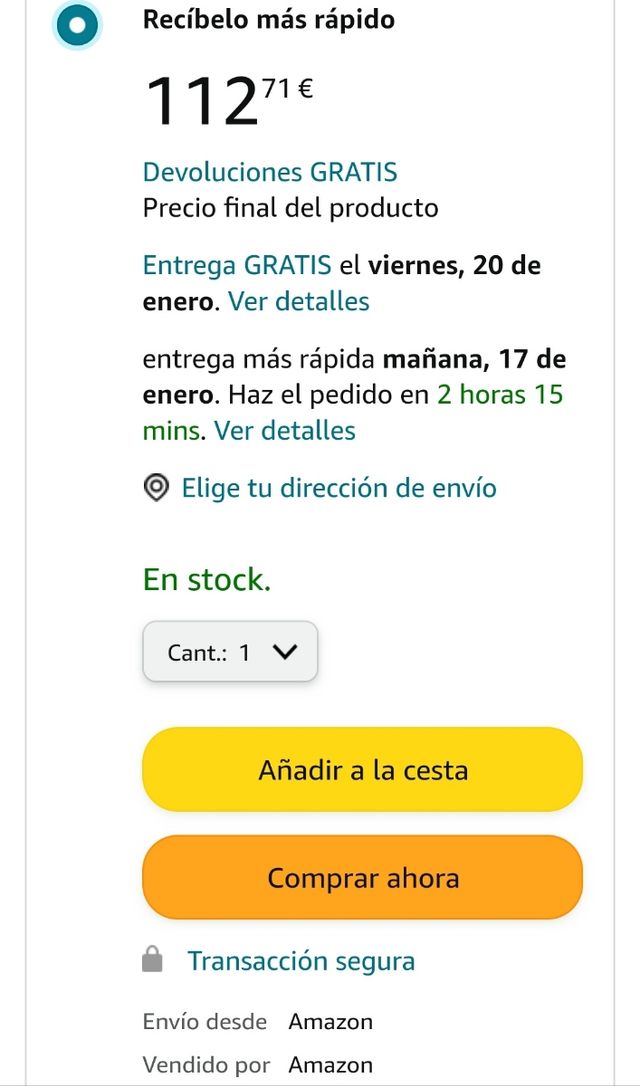View details for Friday 20 January delivery
This screenshot has width=640, height=1086.
(x=299, y=302)
